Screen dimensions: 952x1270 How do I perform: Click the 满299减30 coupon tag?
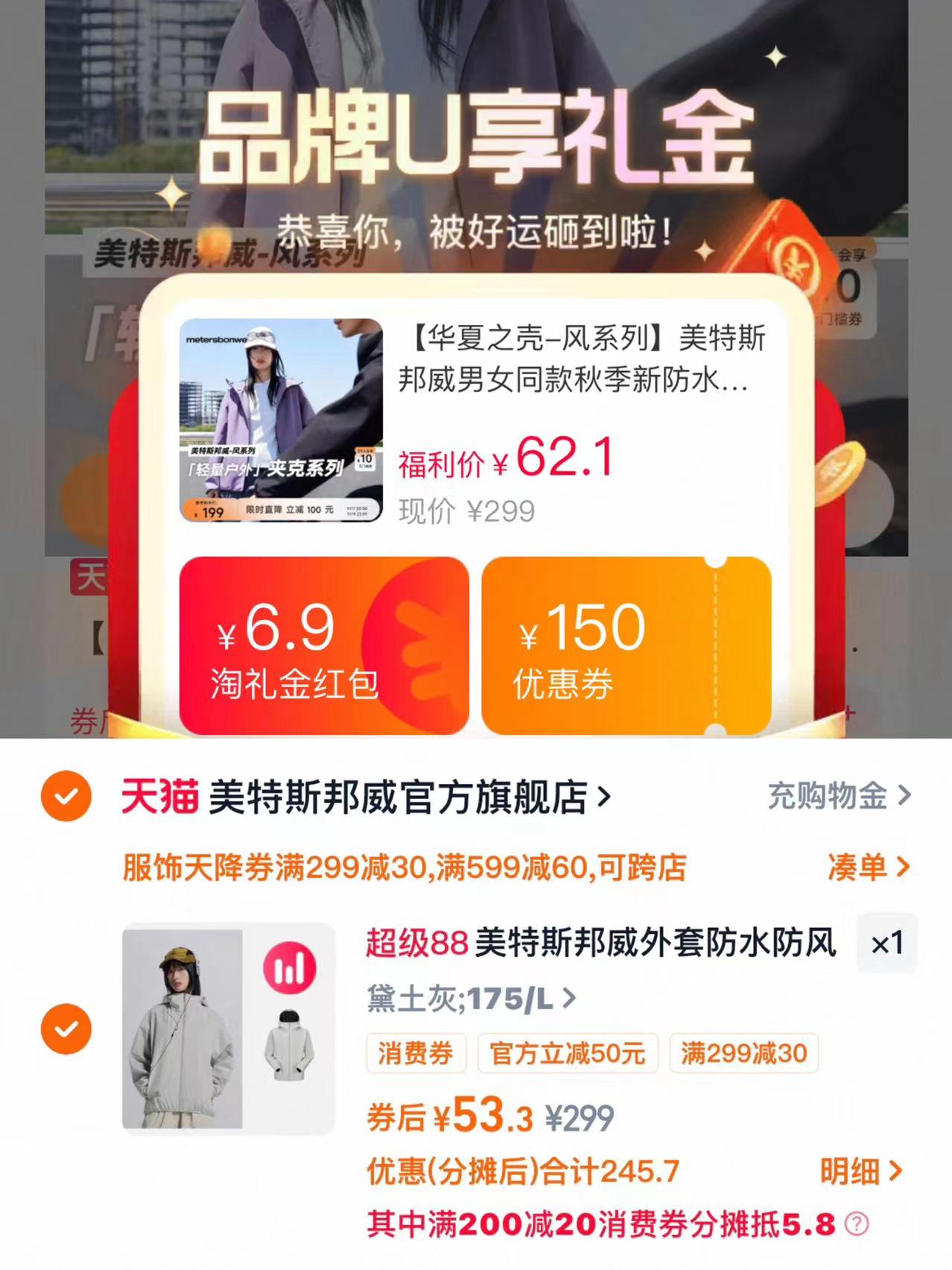[x=744, y=1053]
